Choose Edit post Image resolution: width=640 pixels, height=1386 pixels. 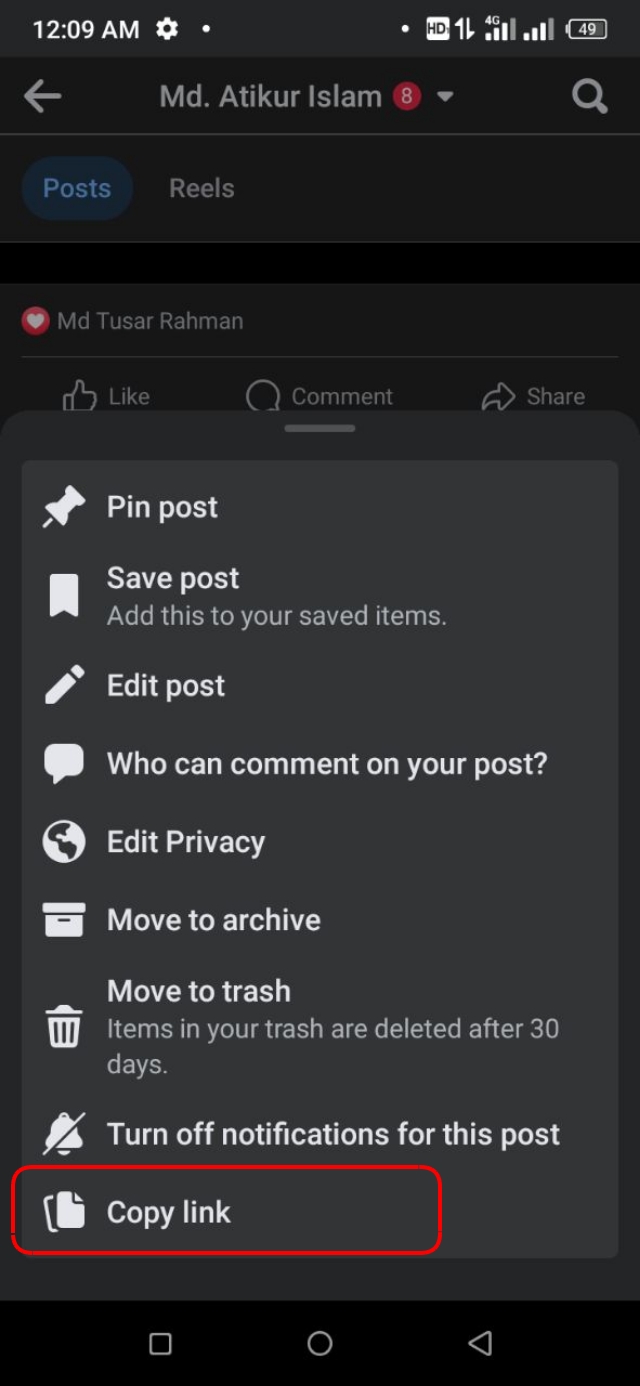(166, 686)
